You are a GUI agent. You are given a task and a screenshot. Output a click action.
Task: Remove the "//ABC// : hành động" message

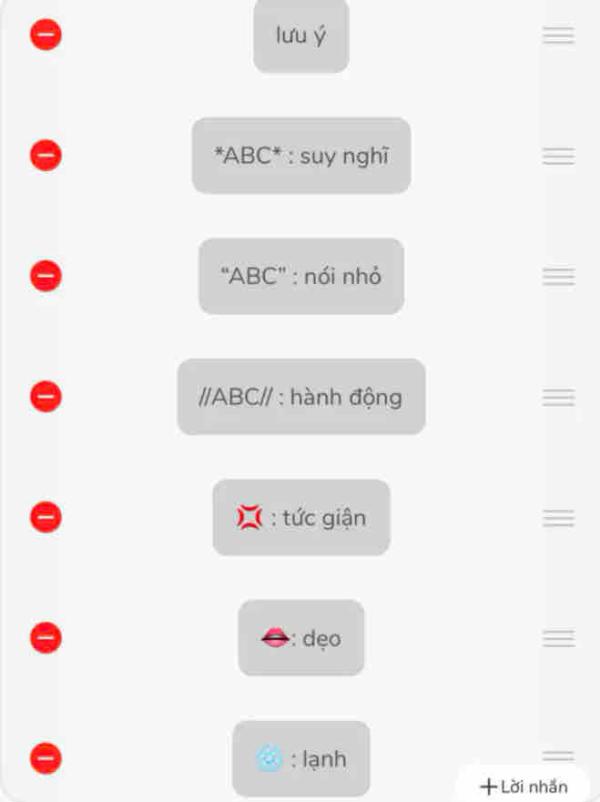(46, 397)
